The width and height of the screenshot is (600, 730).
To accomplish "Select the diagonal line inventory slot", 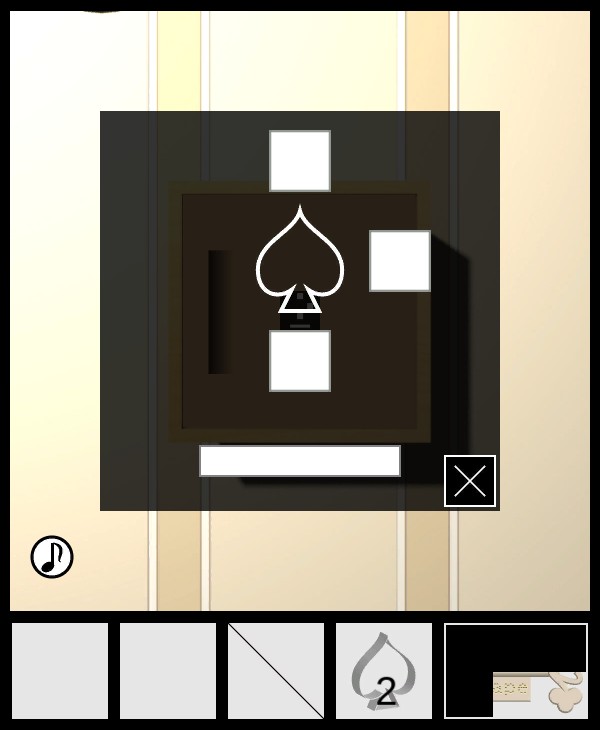I will click(276, 671).
